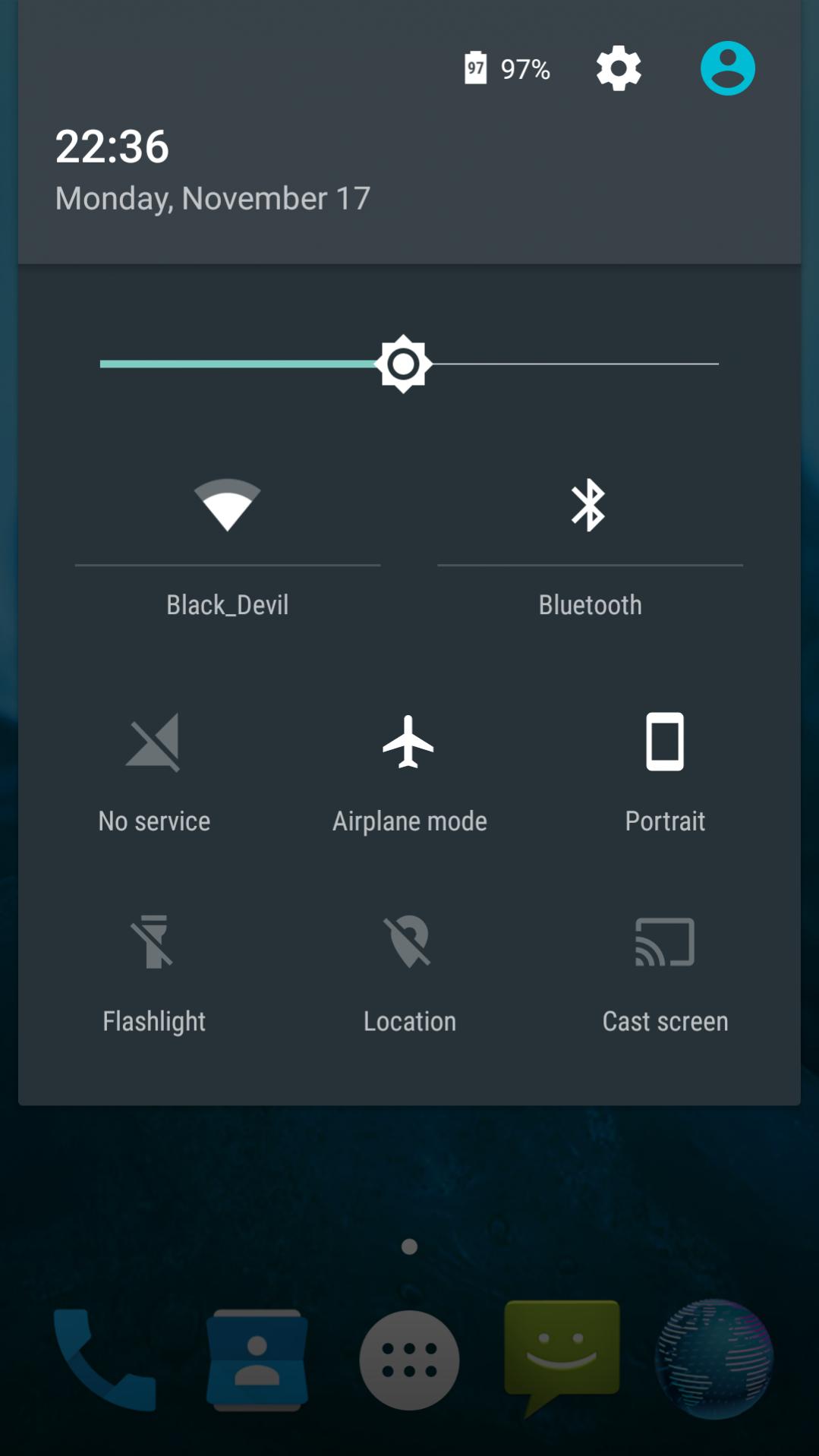Open the No service cellular tile
The width and height of the screenshot is (819, 1456).
154,768
